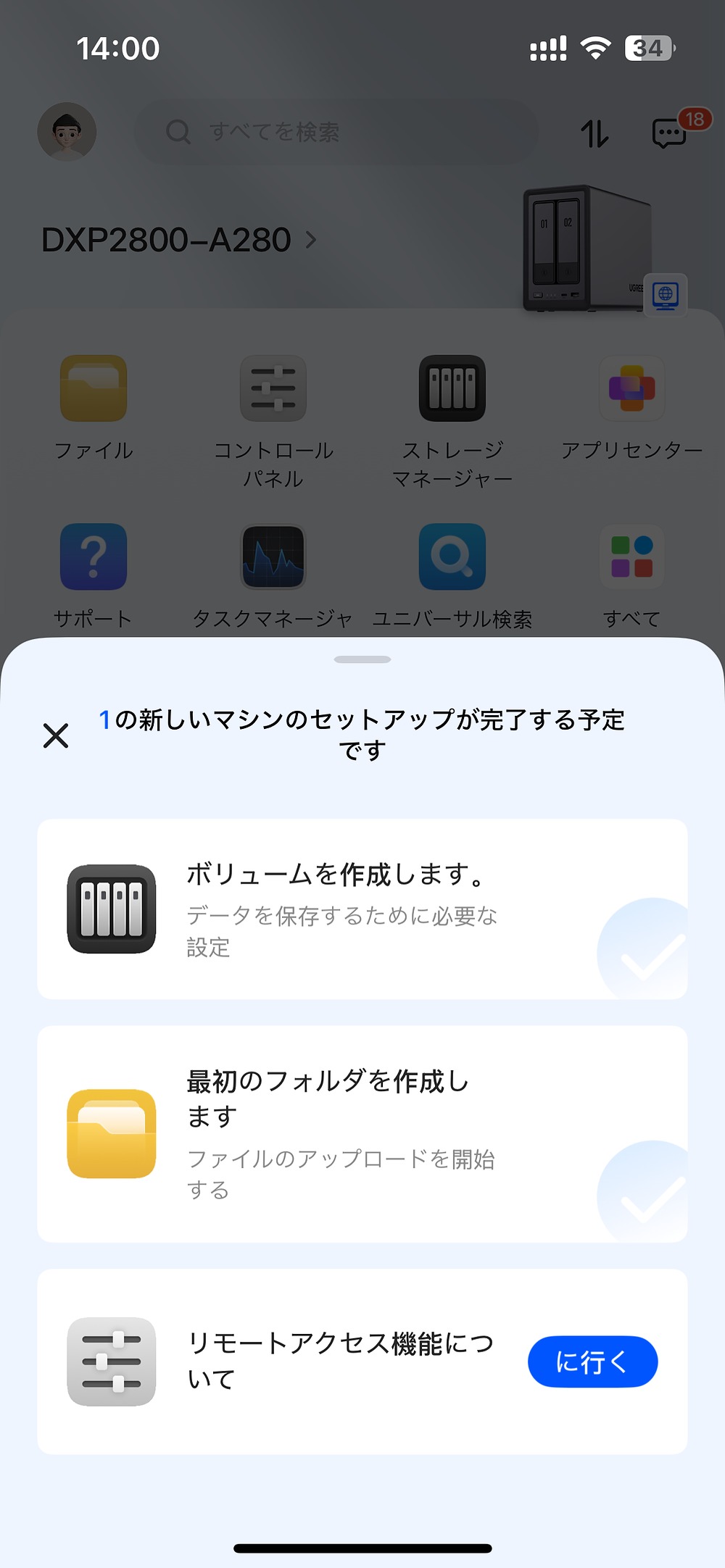Tap に行く for remote access setup
The width and height of the screenshot is (725, 1568).
coord(592,1361)
